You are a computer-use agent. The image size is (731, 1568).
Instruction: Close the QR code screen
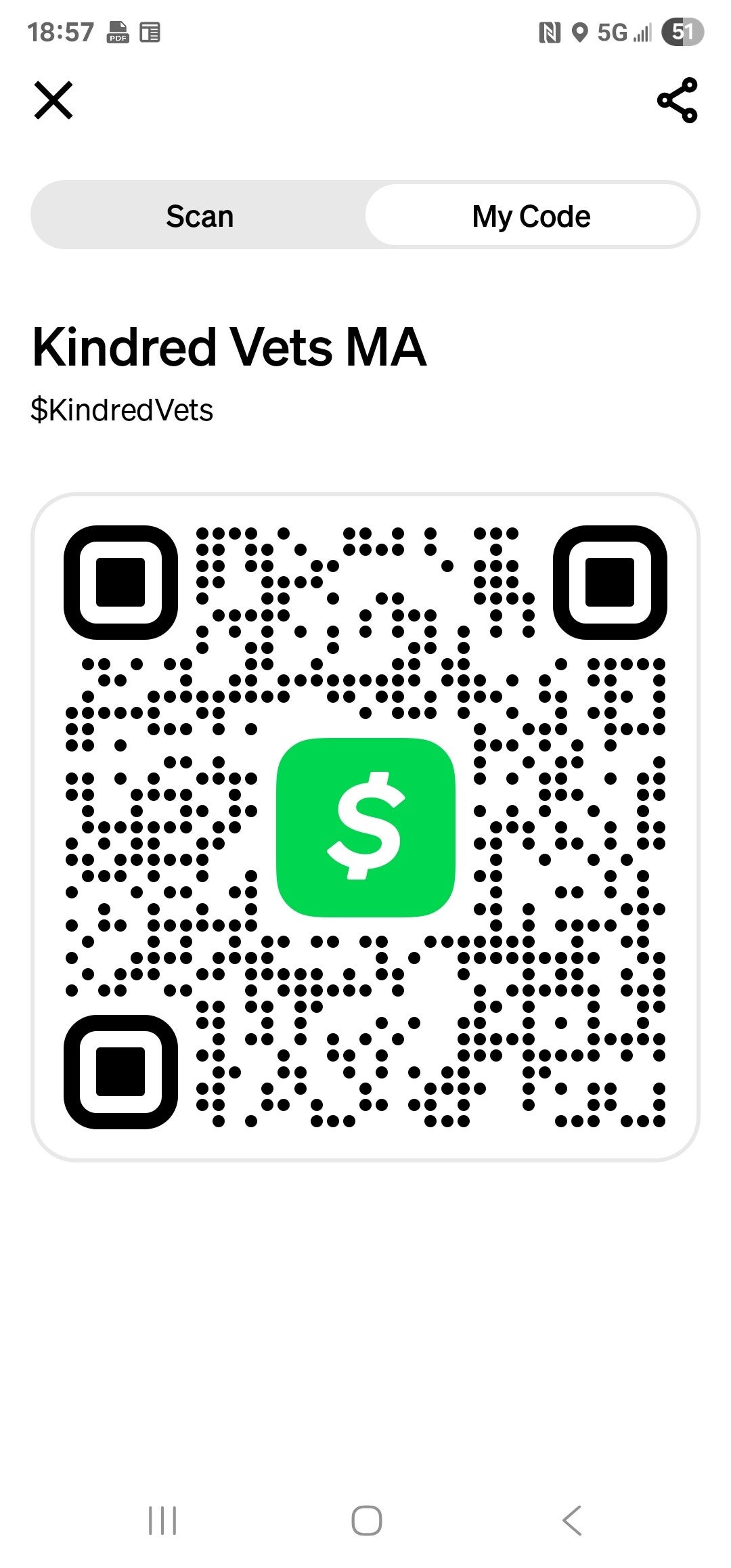pyautogui.click(x=53, y=100)
